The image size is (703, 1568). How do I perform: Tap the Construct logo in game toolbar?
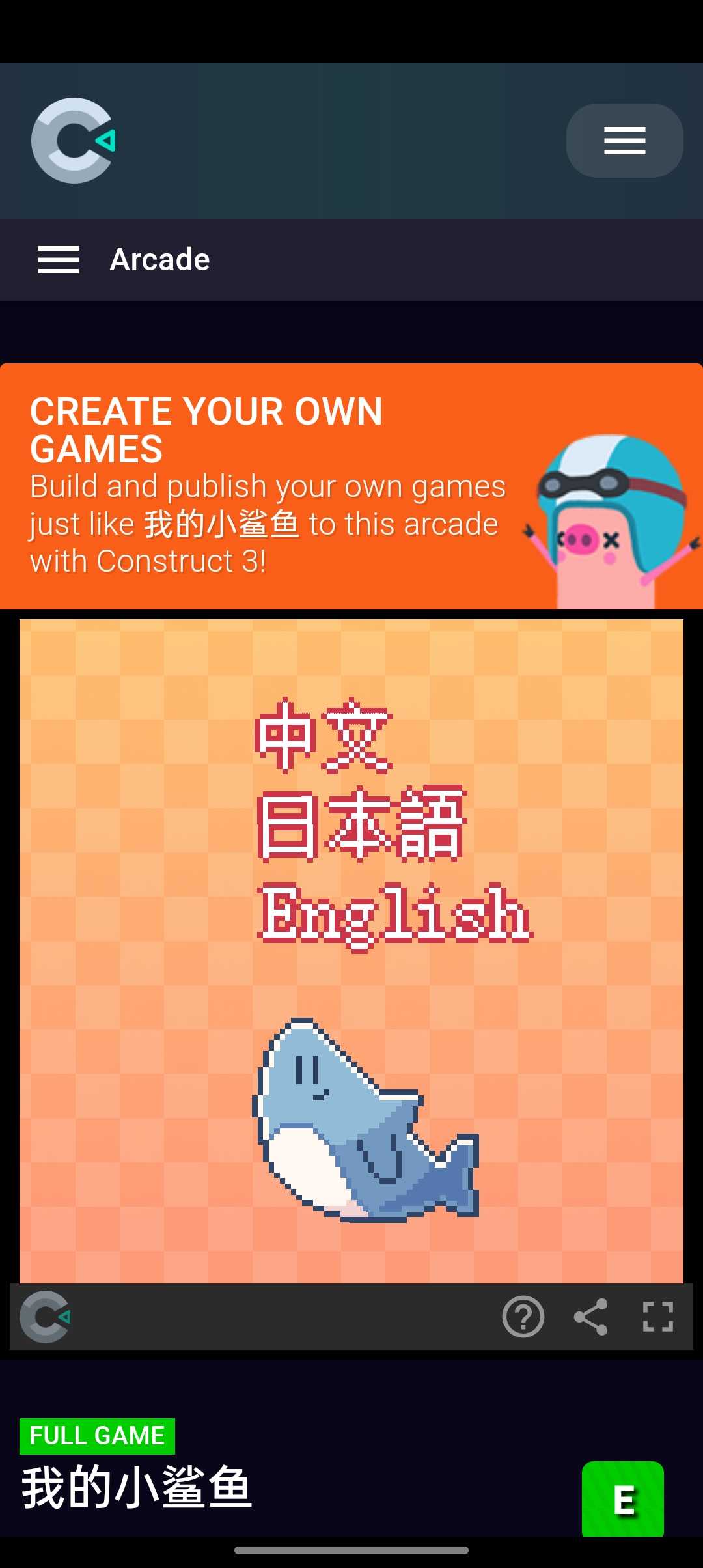pyautogui.click(x=45, y=1317)
